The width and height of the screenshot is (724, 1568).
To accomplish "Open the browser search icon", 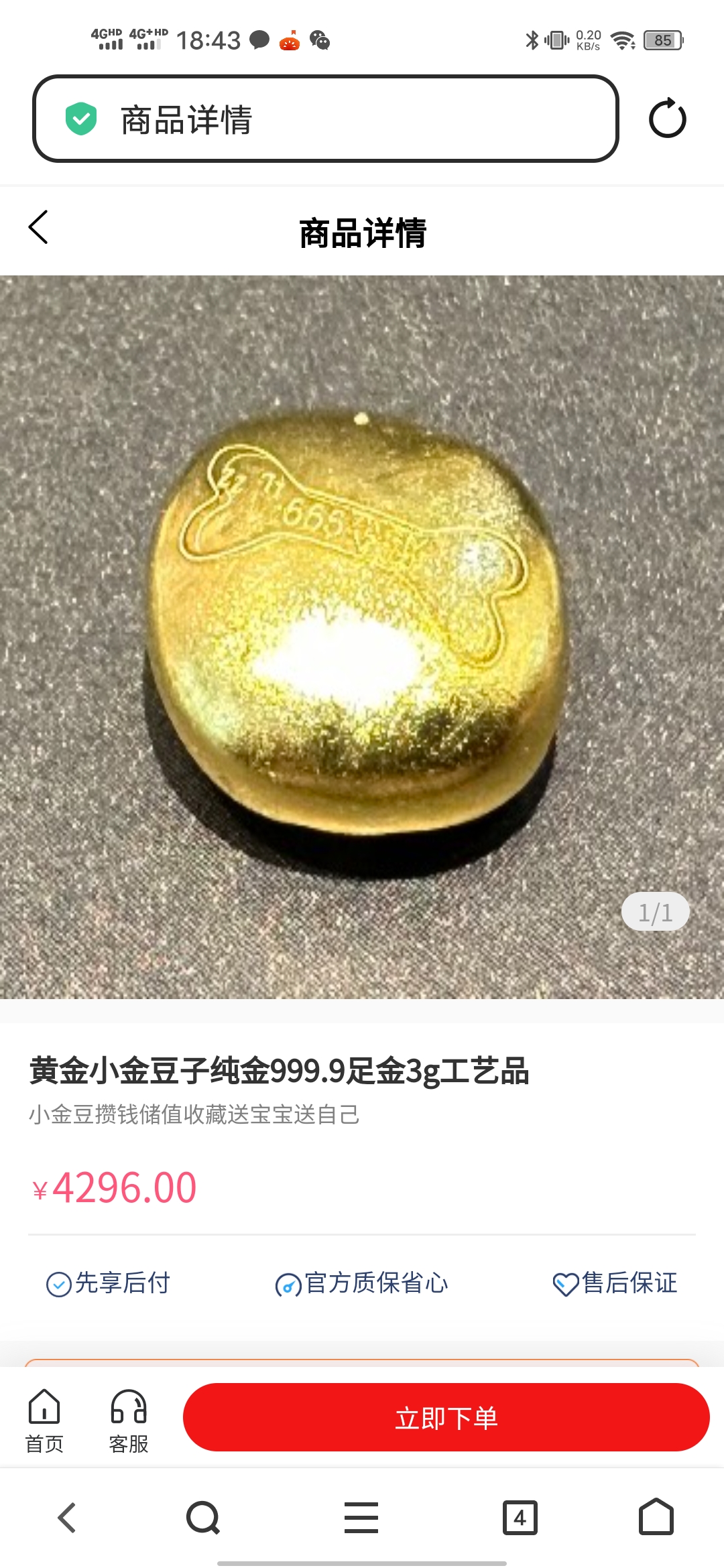I will pyautogui.click(x=203, y=1518).
